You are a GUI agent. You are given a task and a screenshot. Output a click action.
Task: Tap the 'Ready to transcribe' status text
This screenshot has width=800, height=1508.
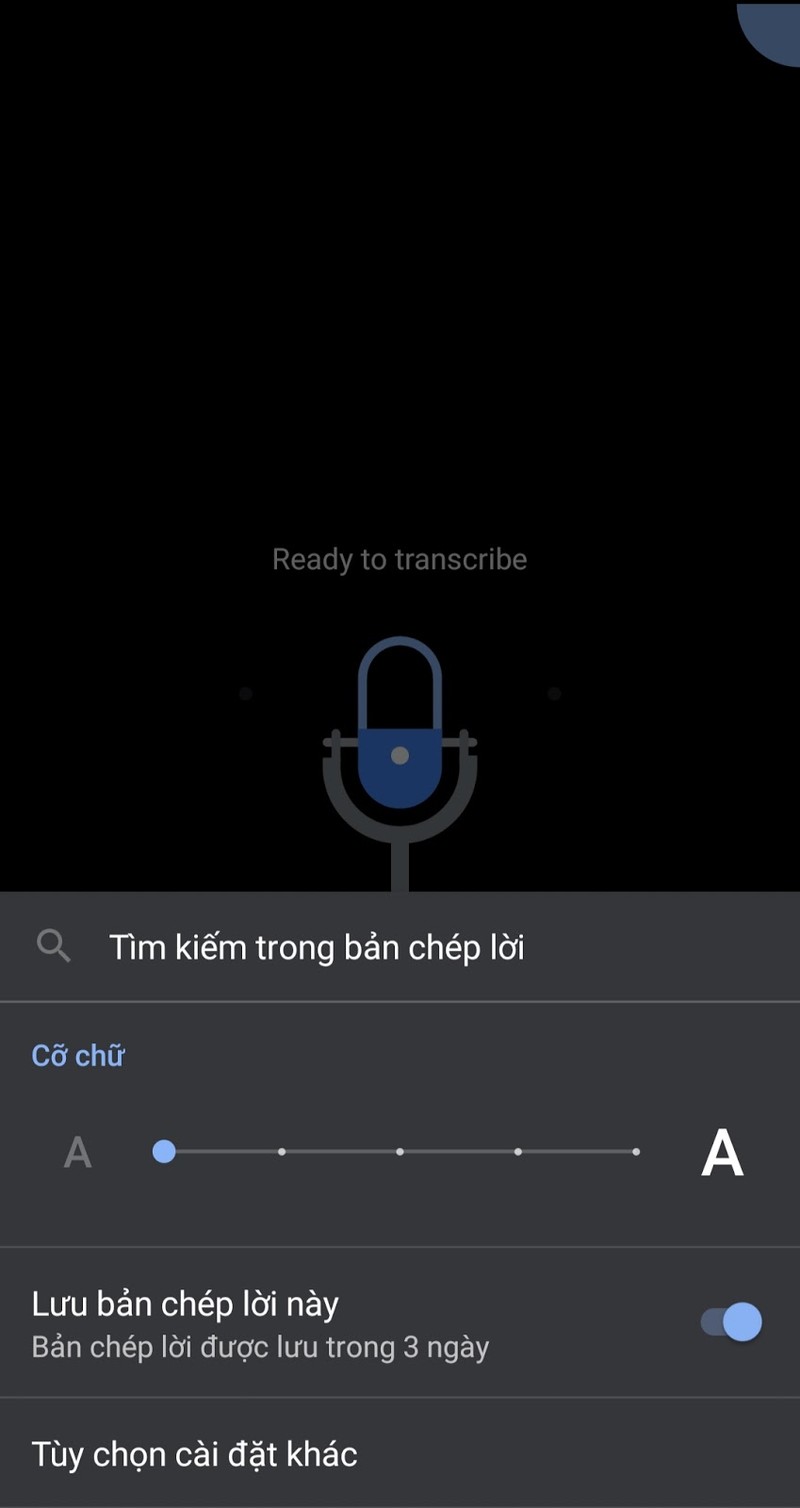pos(399,558)
